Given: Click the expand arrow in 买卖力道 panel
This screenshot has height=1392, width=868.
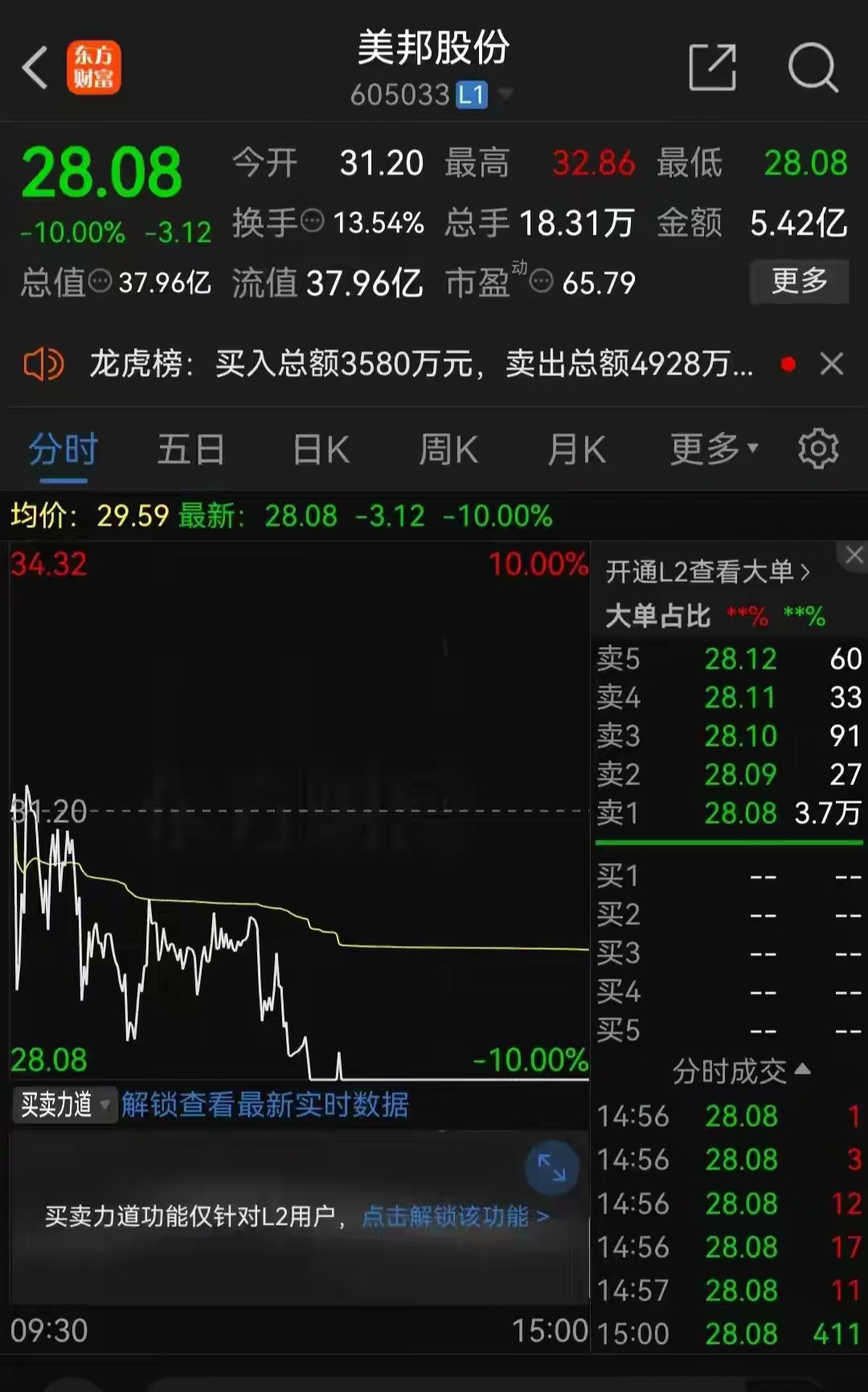Looking at the screenshot, I should tap(551, 1166).
